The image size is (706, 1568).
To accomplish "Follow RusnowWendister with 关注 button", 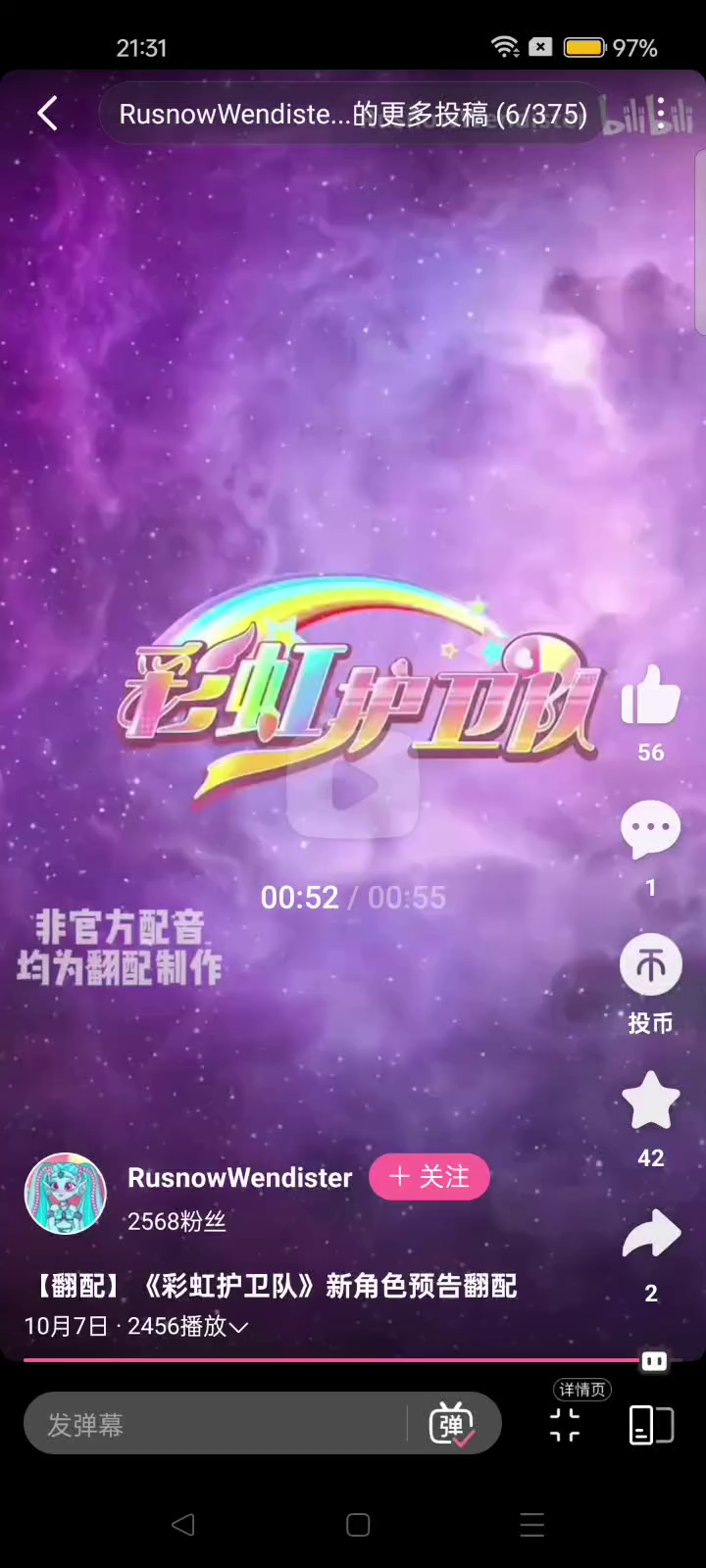I will tap(429, 1177).
